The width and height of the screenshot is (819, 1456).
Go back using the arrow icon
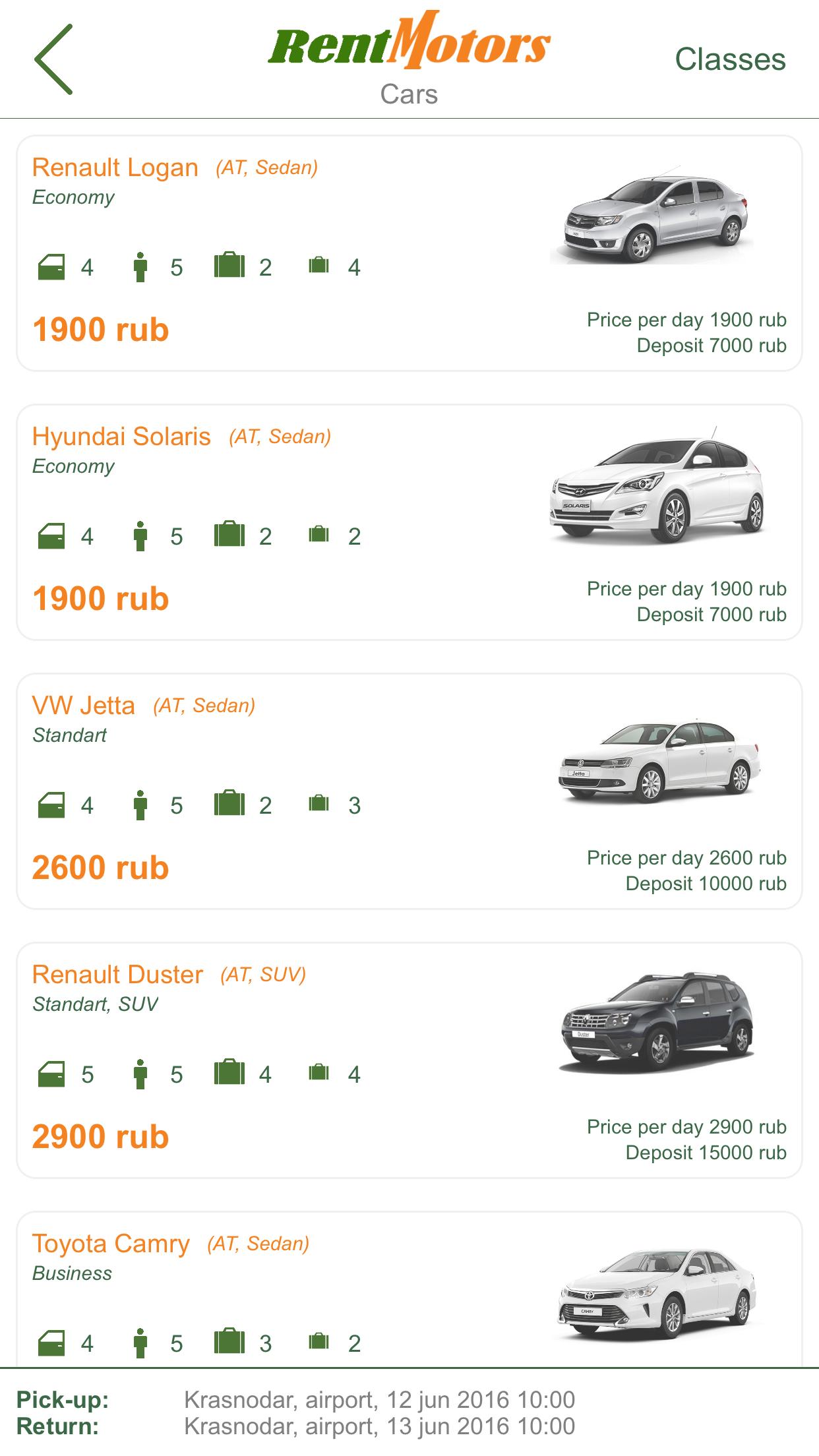click(x=53, y=59)
